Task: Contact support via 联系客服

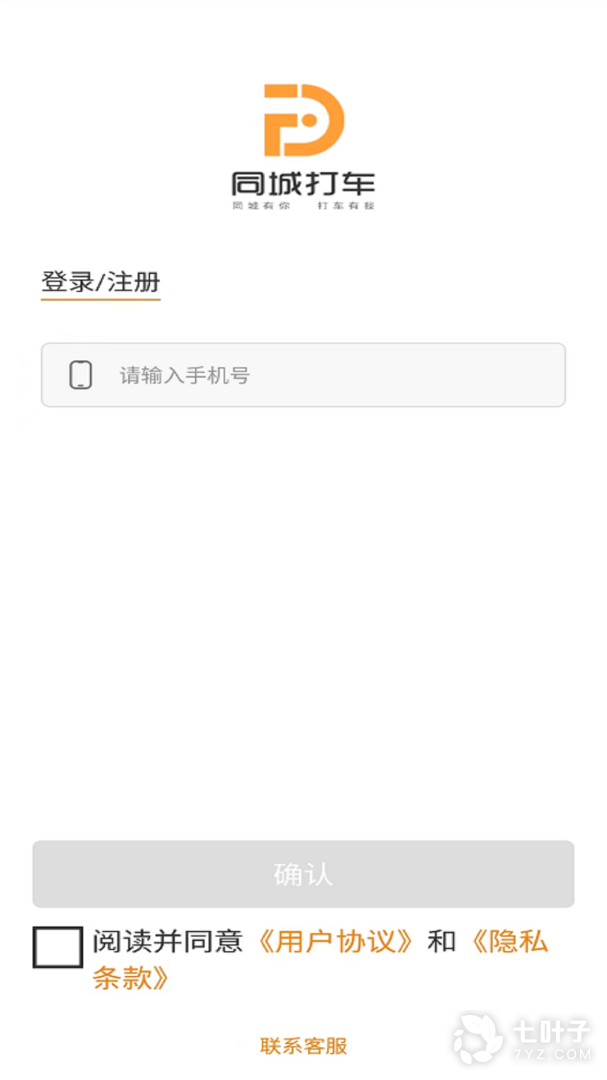Action: tap(304, 1046)
